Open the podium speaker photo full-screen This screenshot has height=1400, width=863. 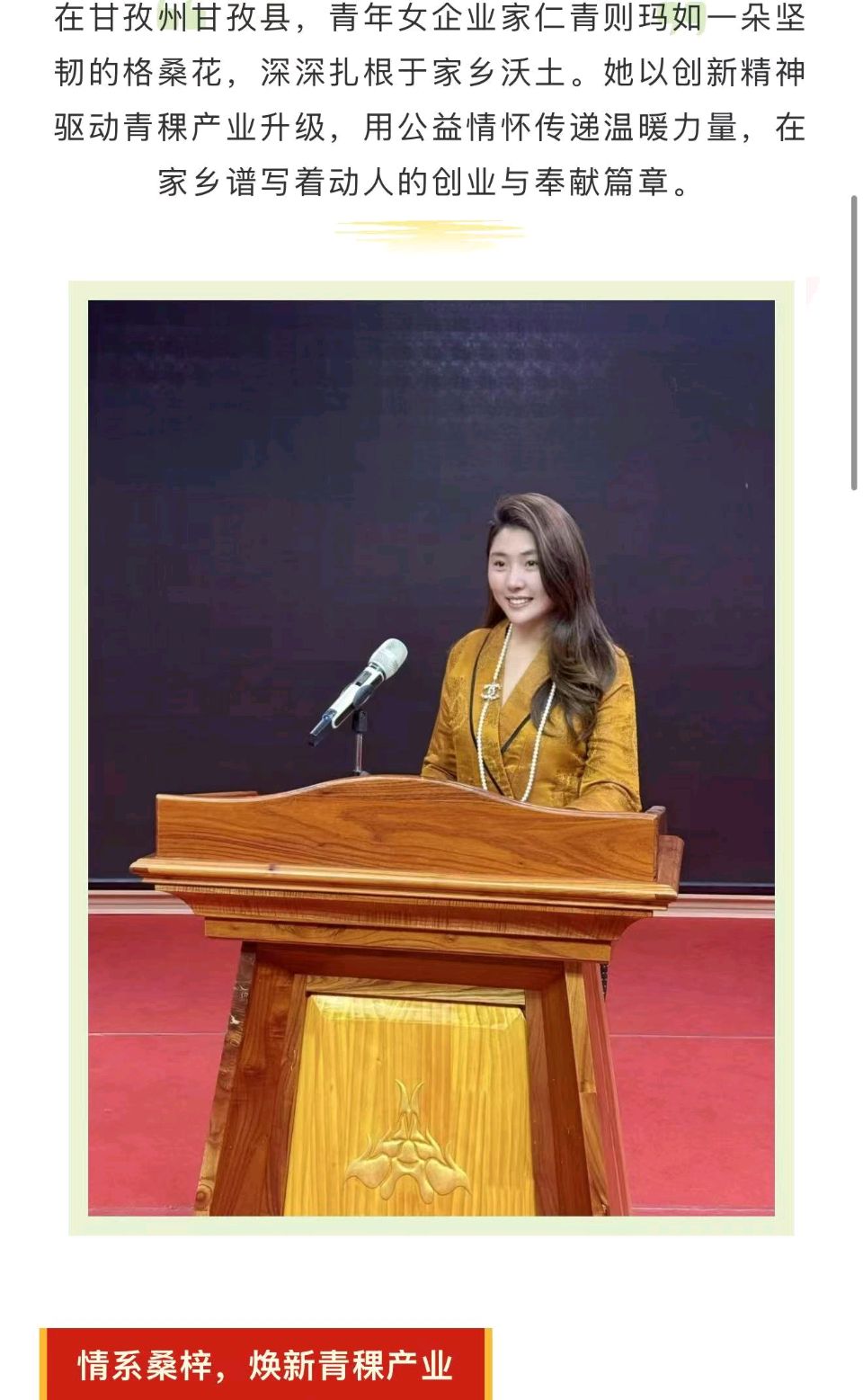click(431, 757)
